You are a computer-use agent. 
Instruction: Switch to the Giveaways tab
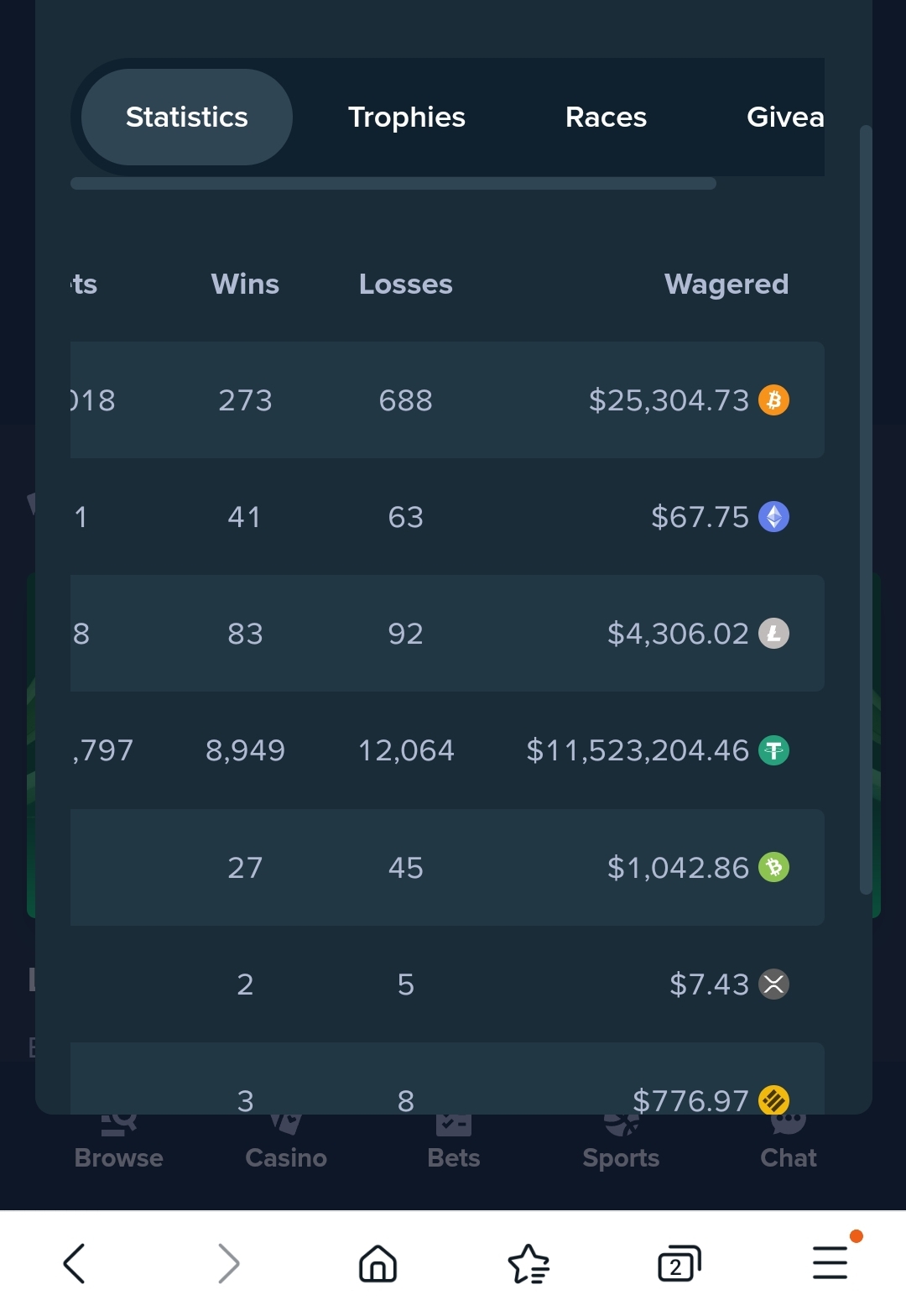point(784,117)
